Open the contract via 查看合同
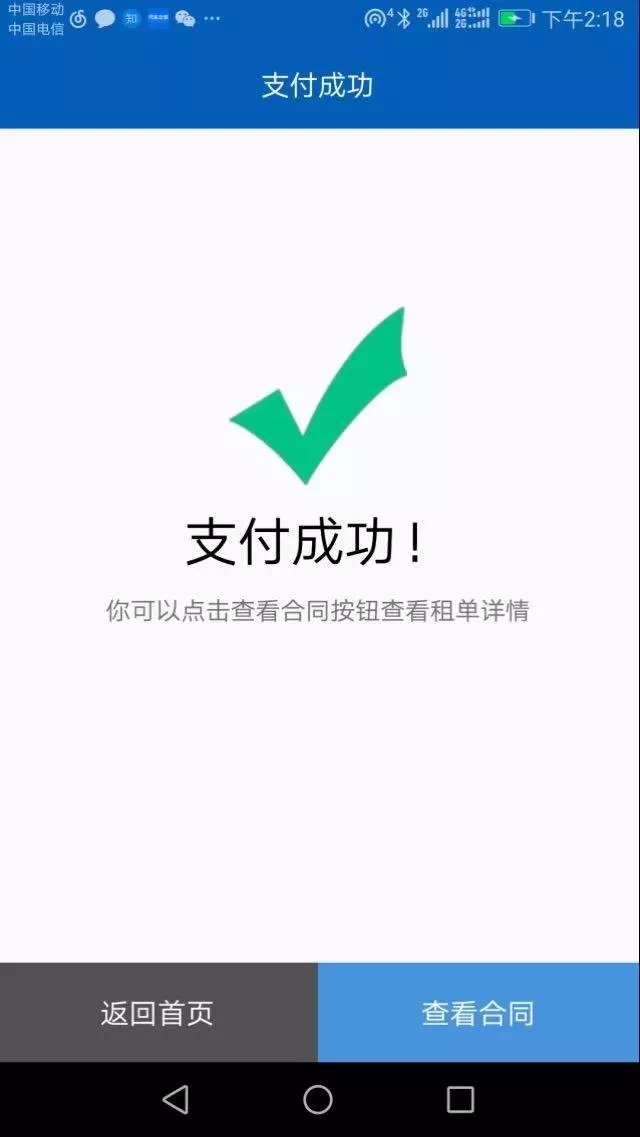Screen dimensions: 640x1137 [478, 1013]
